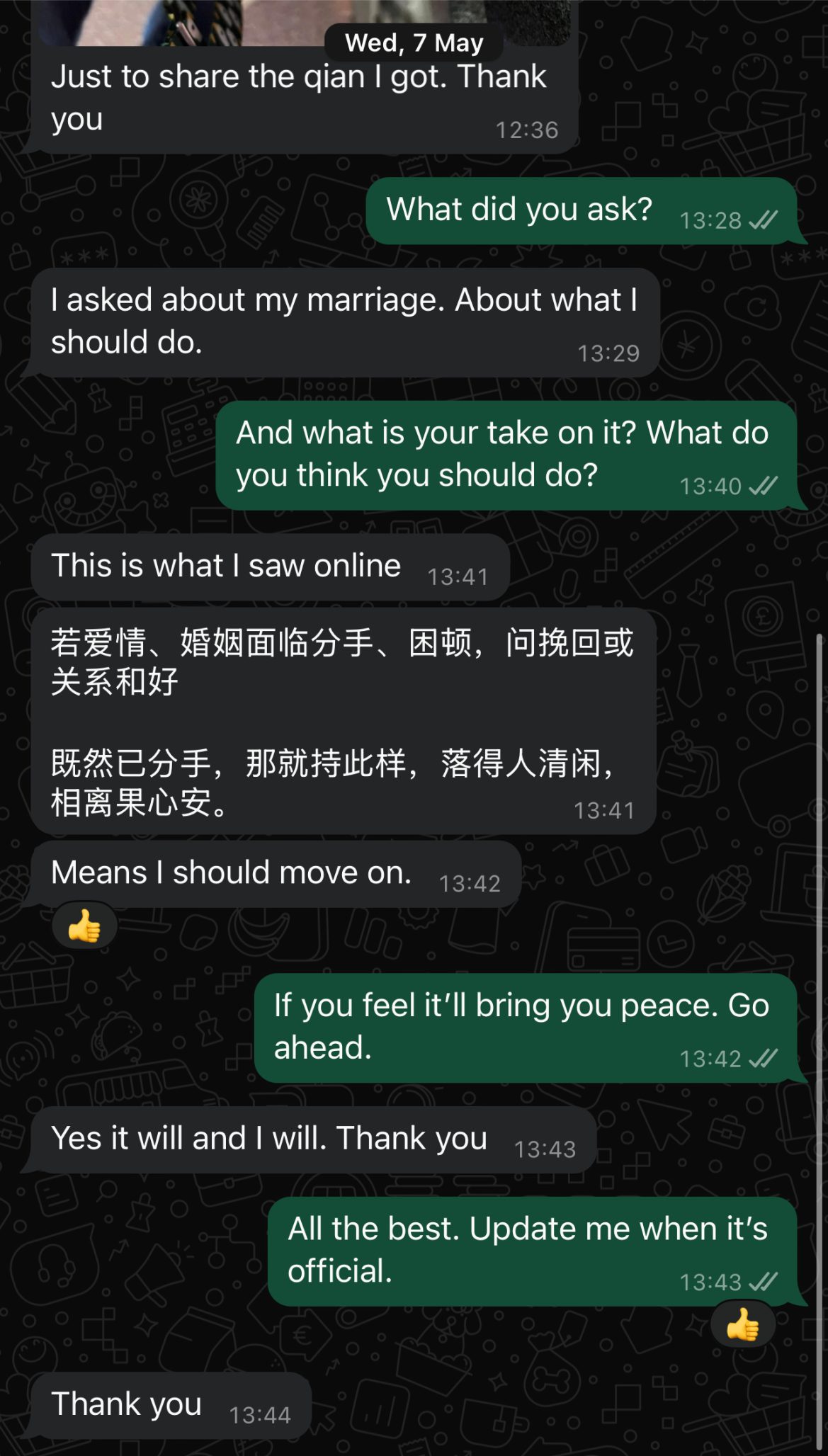Open the photo above the qian message

[x=177, y=21]
